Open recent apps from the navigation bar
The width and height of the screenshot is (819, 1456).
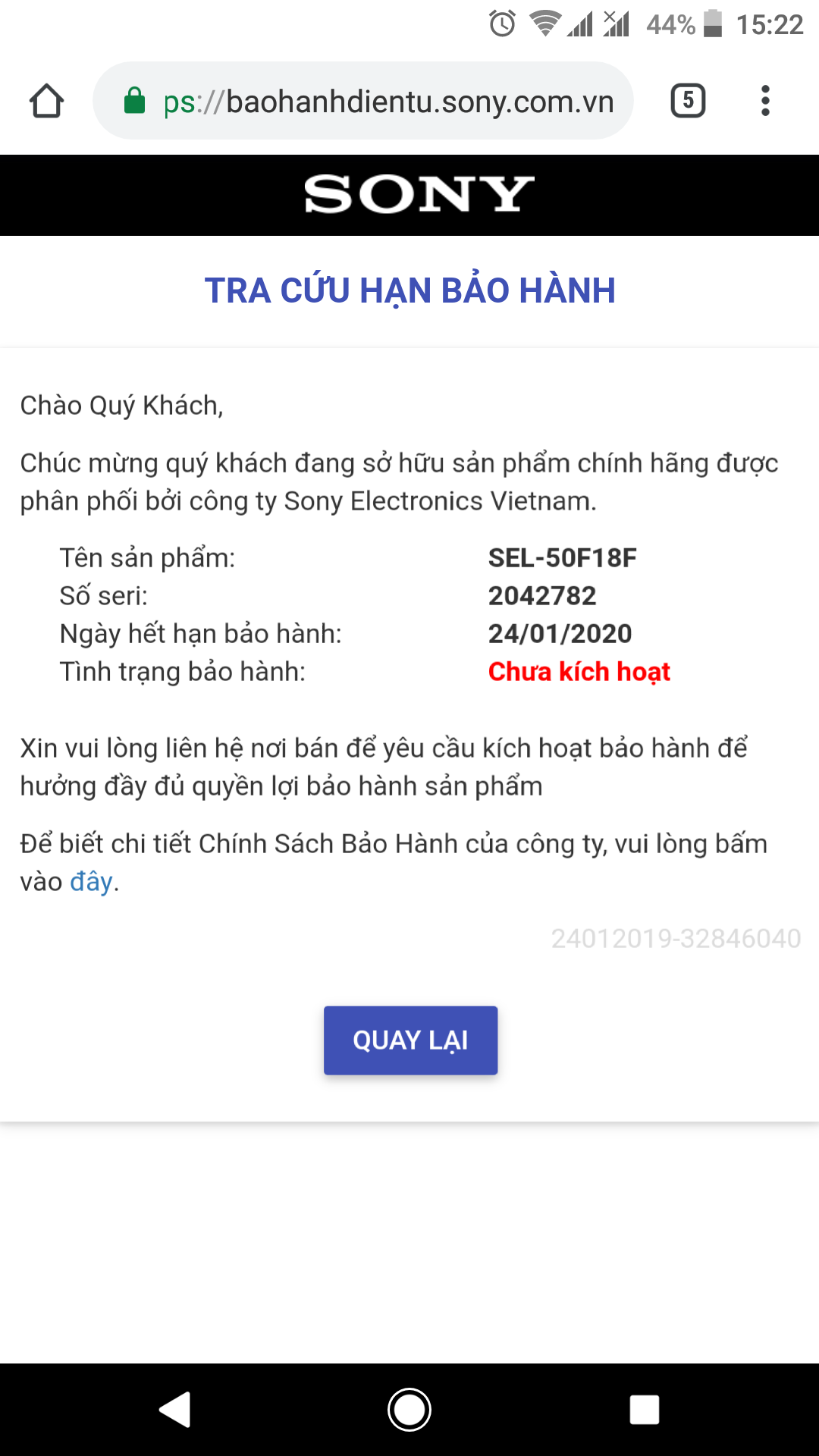click(x=644, y=1410)
